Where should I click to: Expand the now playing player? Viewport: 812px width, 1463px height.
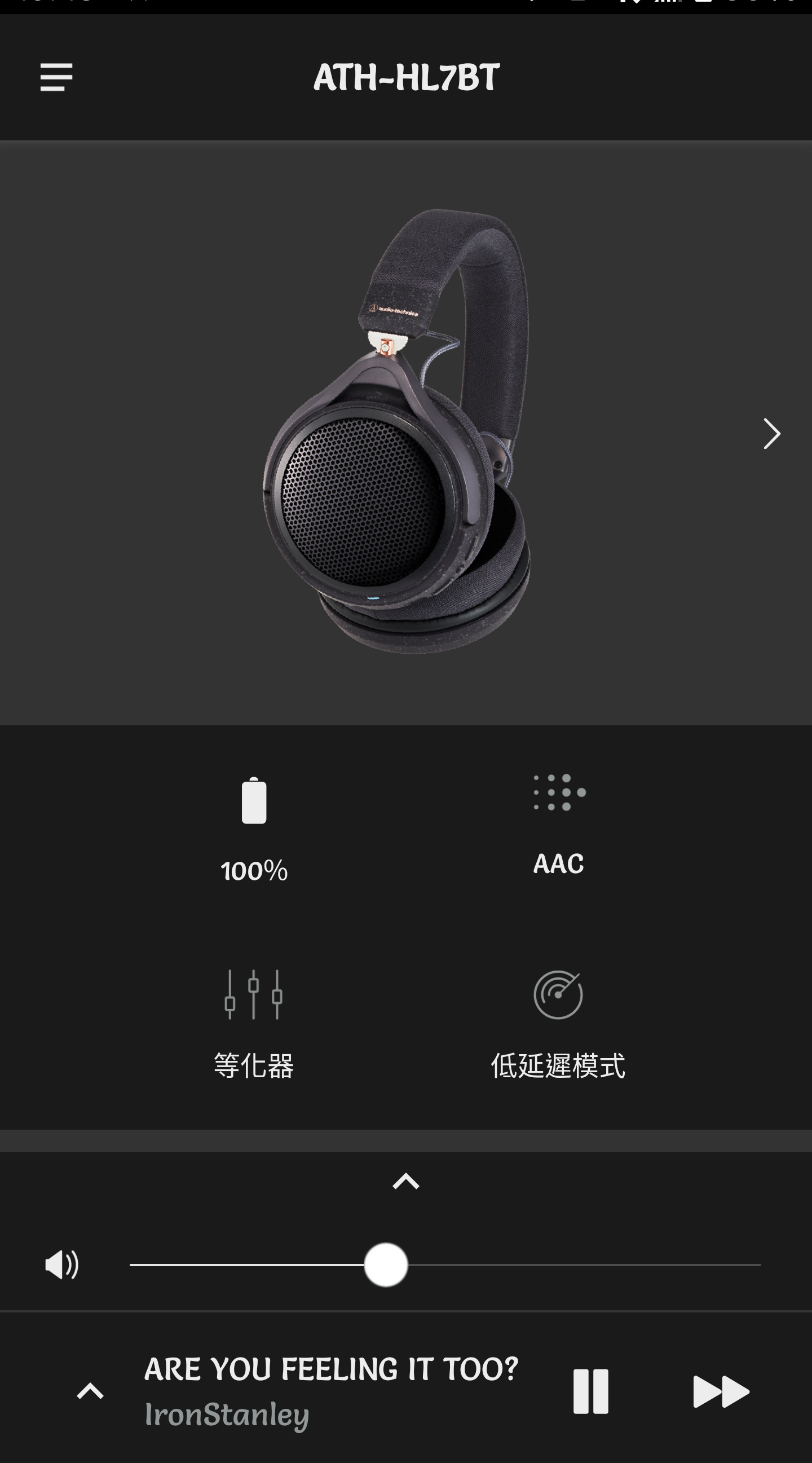90,1391
